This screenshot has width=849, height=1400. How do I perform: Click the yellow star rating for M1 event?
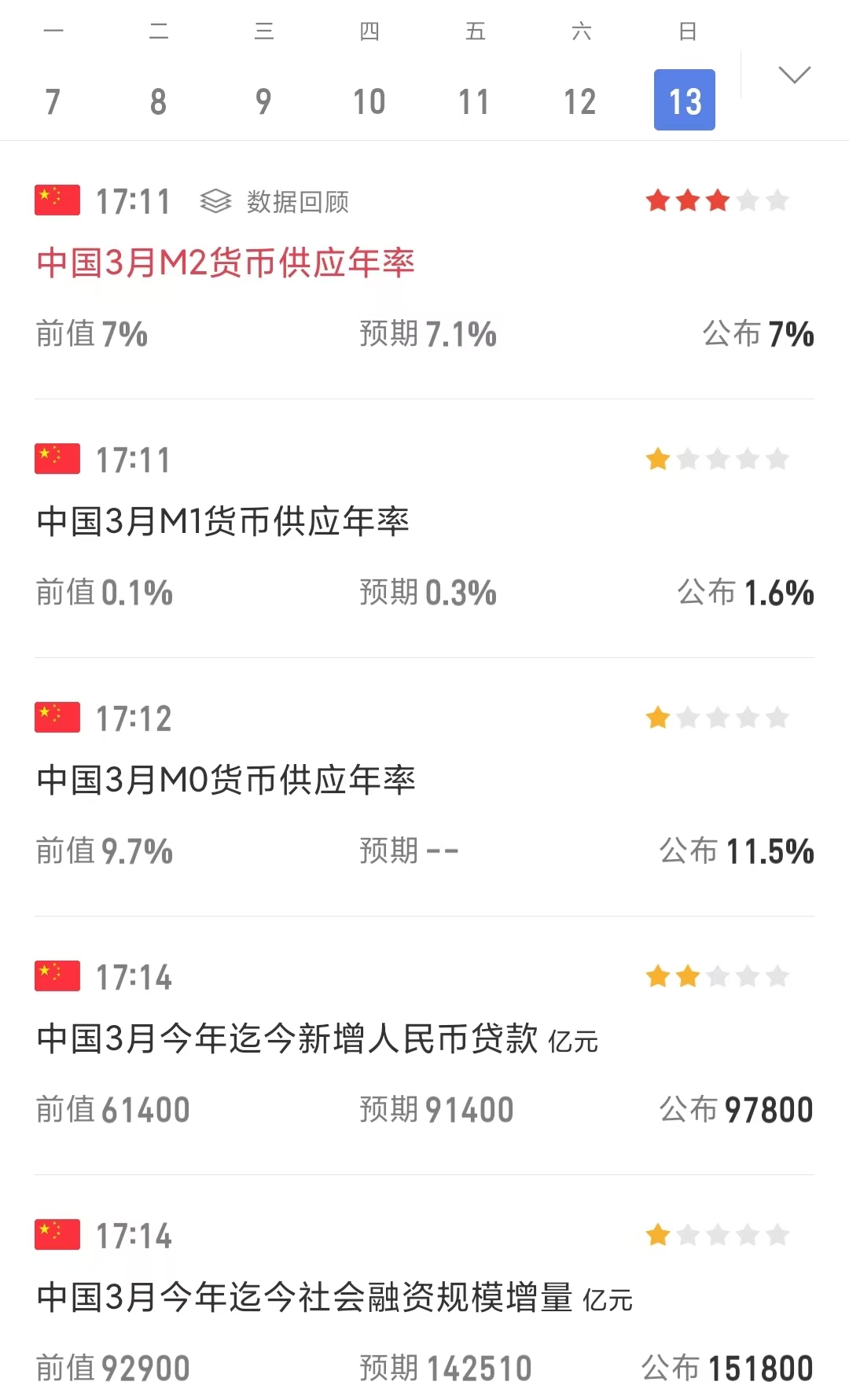(x=657, y=460)
